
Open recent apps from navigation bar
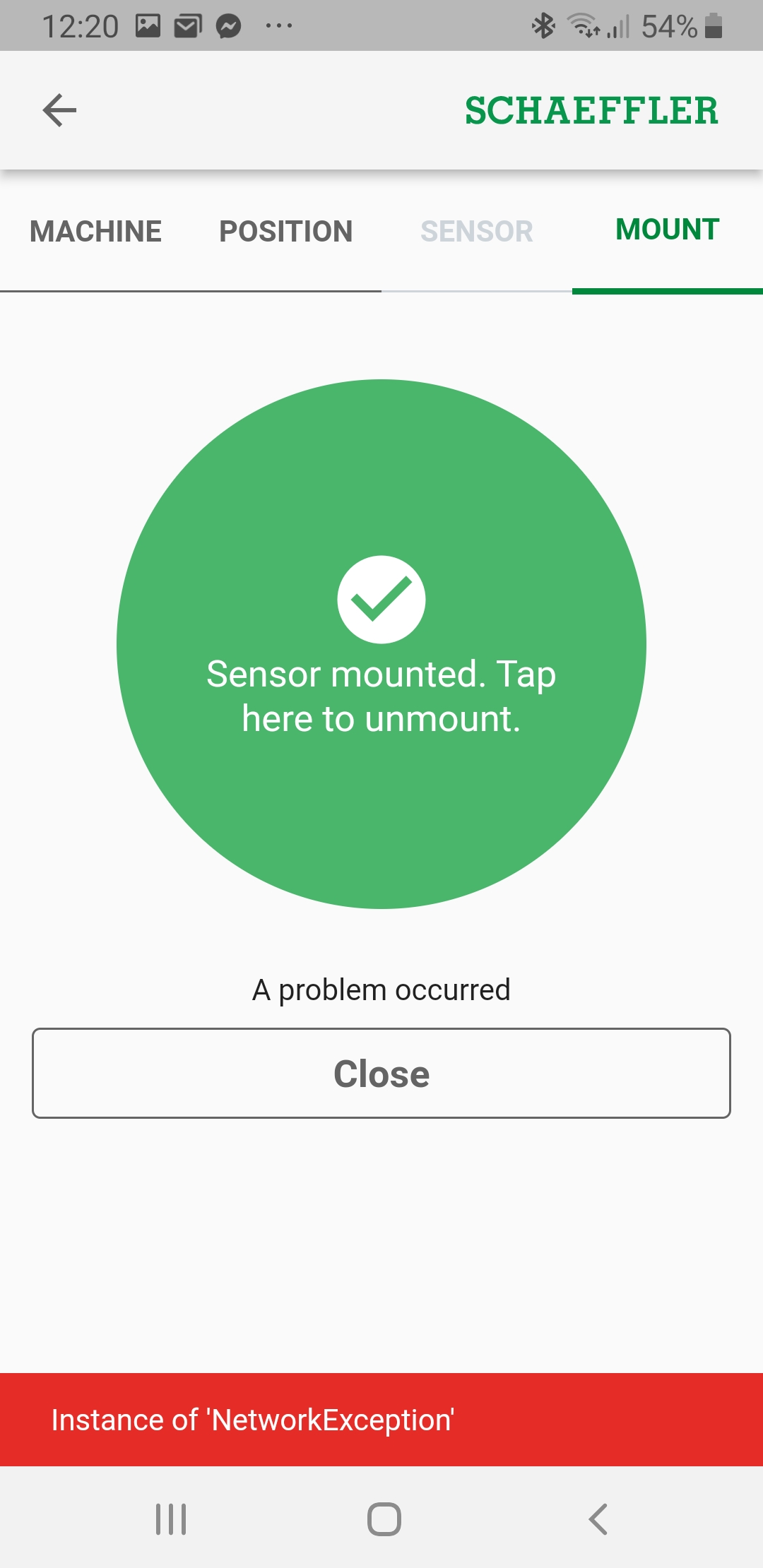[171, 1519]
